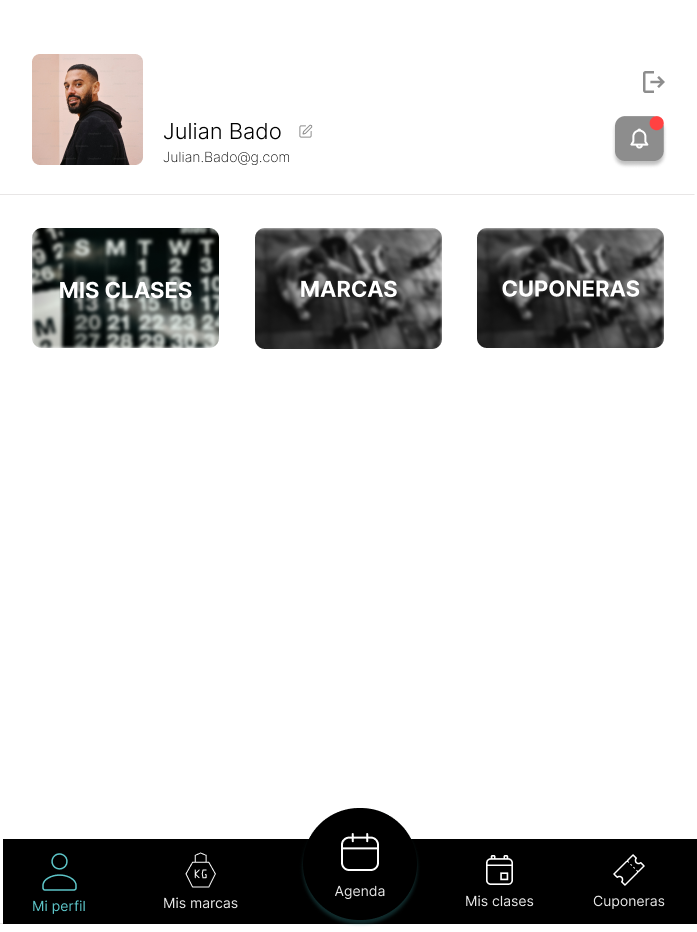Edit the name Julian Bado
This screenshot has width=697, height=932.
click(x=306, y=131)
